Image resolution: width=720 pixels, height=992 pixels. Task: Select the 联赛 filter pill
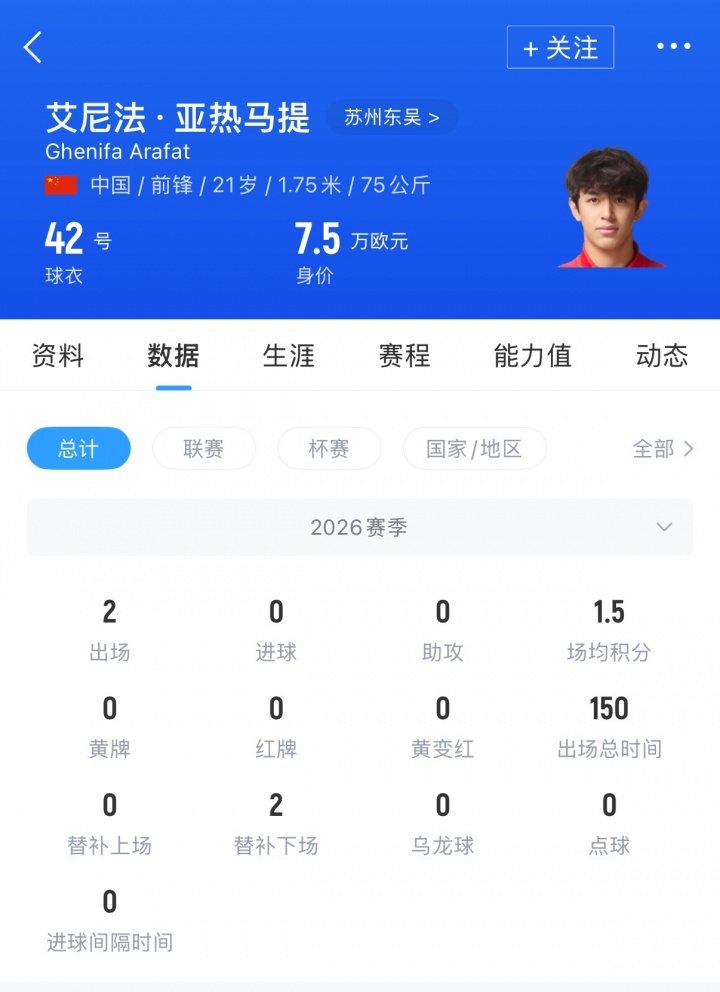coord(204,449)
